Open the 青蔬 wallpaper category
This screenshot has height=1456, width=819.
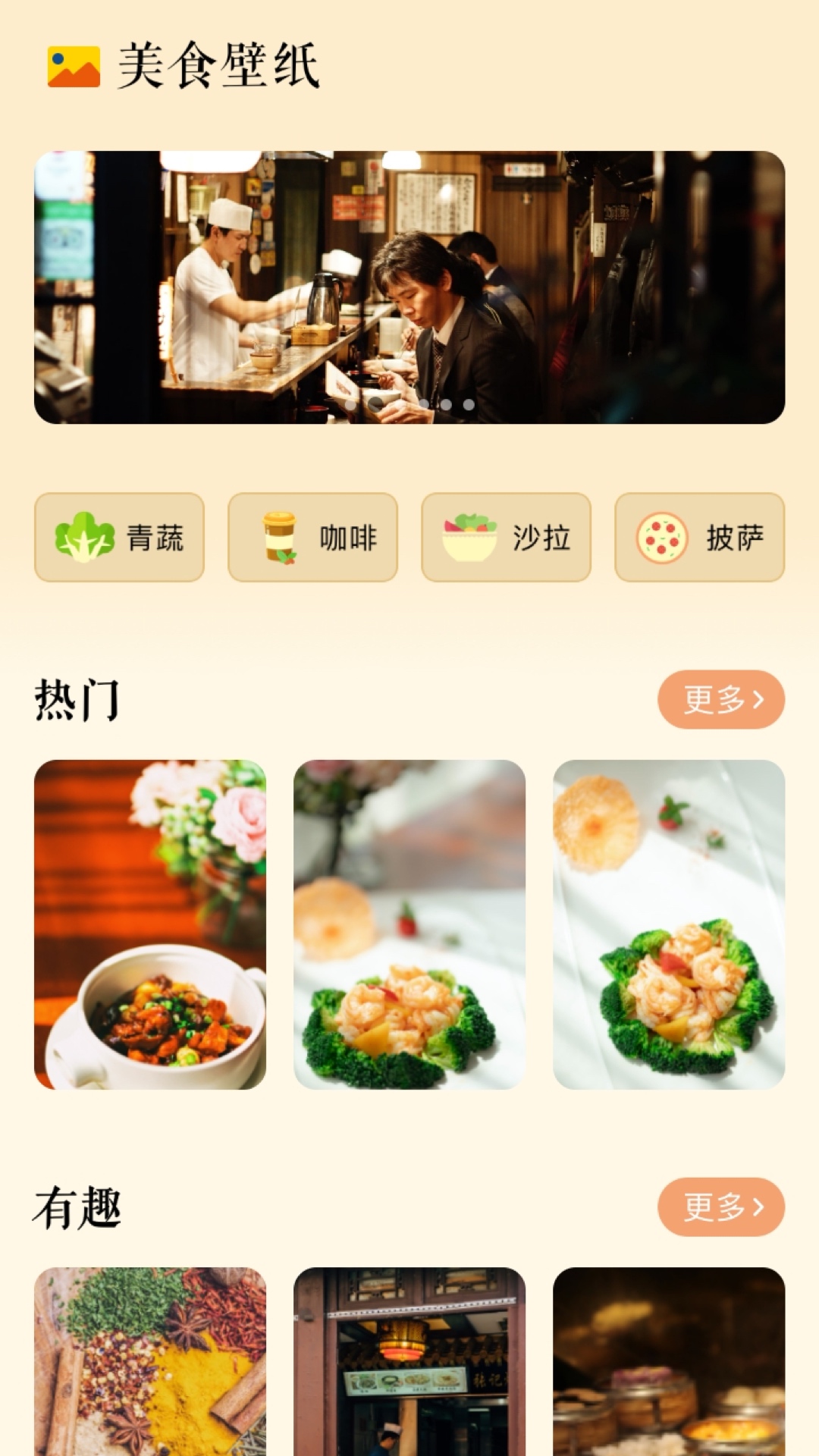[x=121, y=536]
